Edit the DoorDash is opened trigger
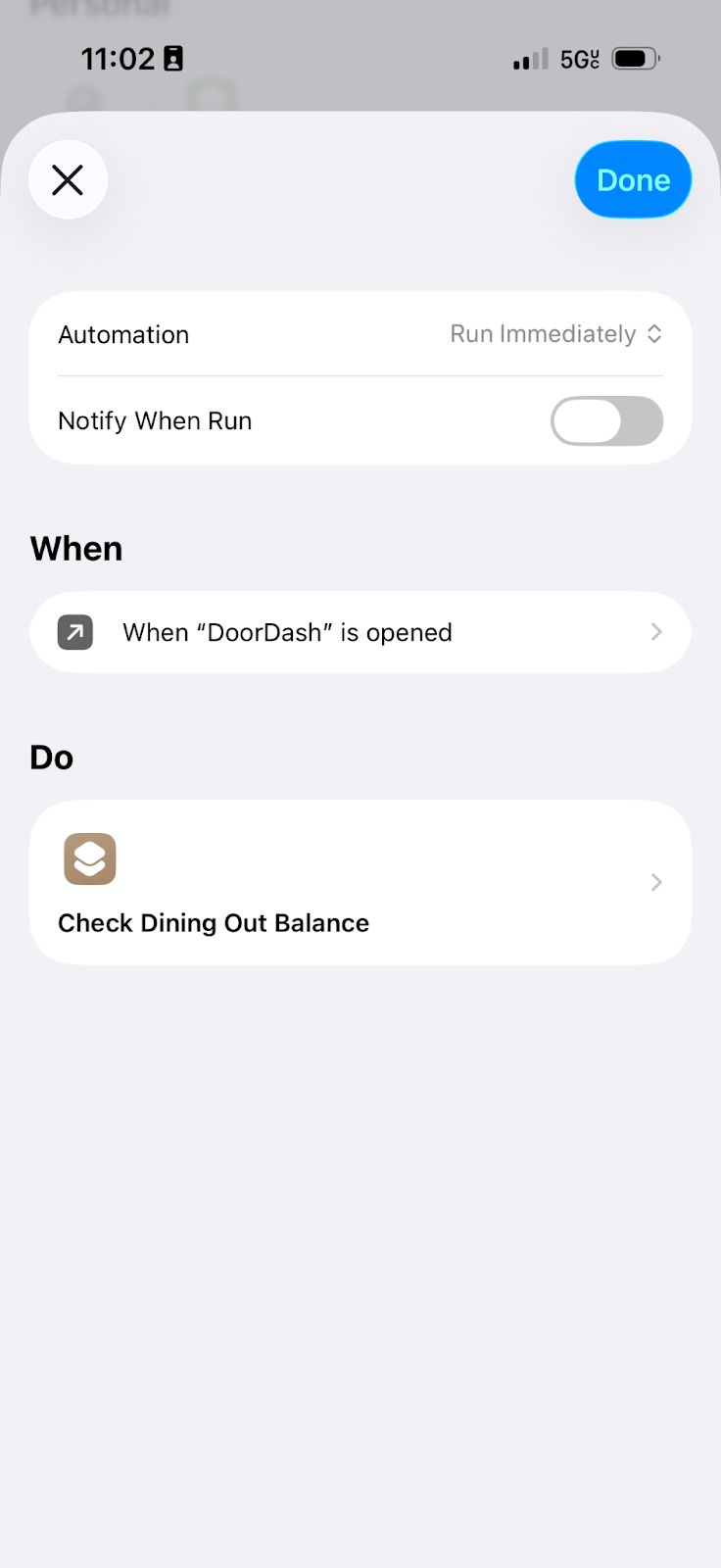 tap(360, 632)
